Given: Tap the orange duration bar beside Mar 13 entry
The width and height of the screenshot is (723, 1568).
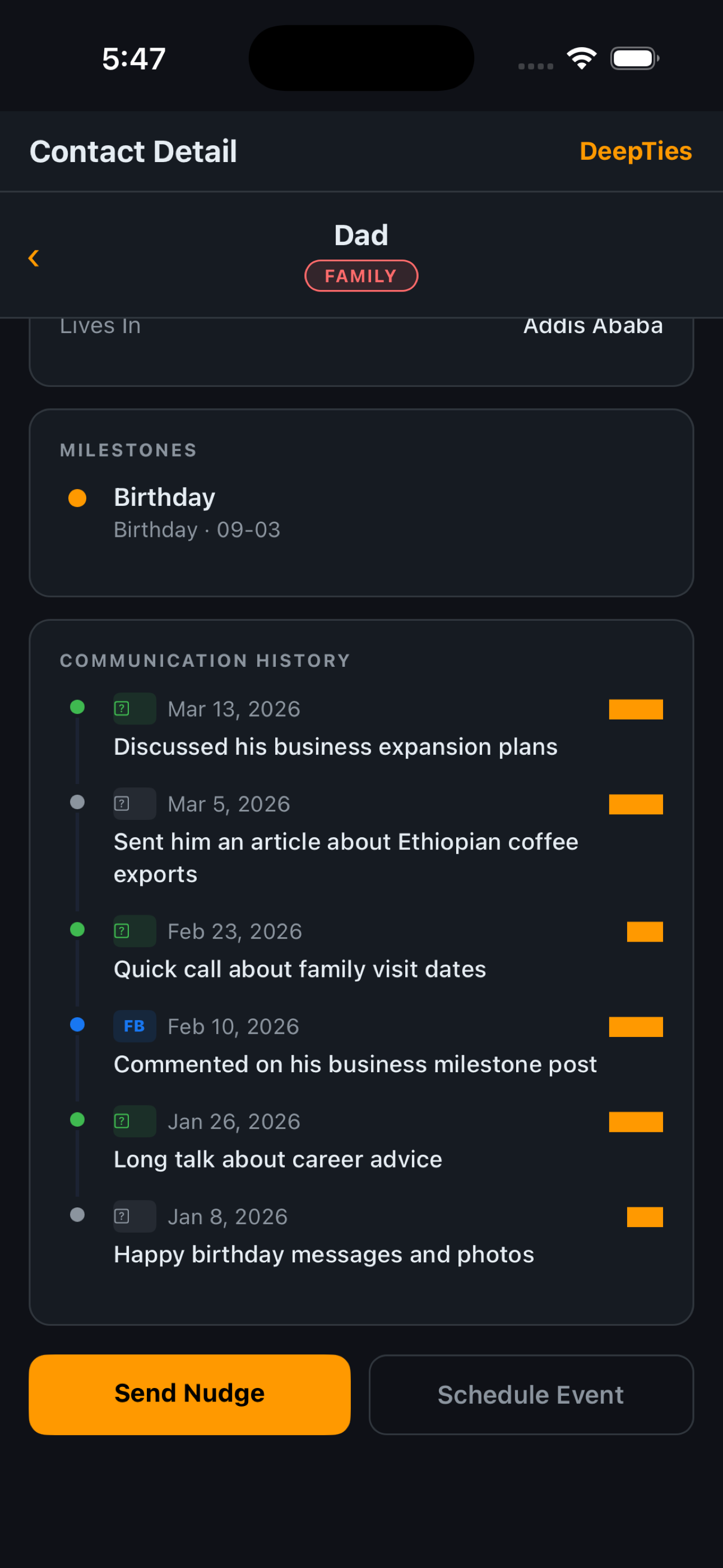Looking at the screenshot, I should (636, 708).
